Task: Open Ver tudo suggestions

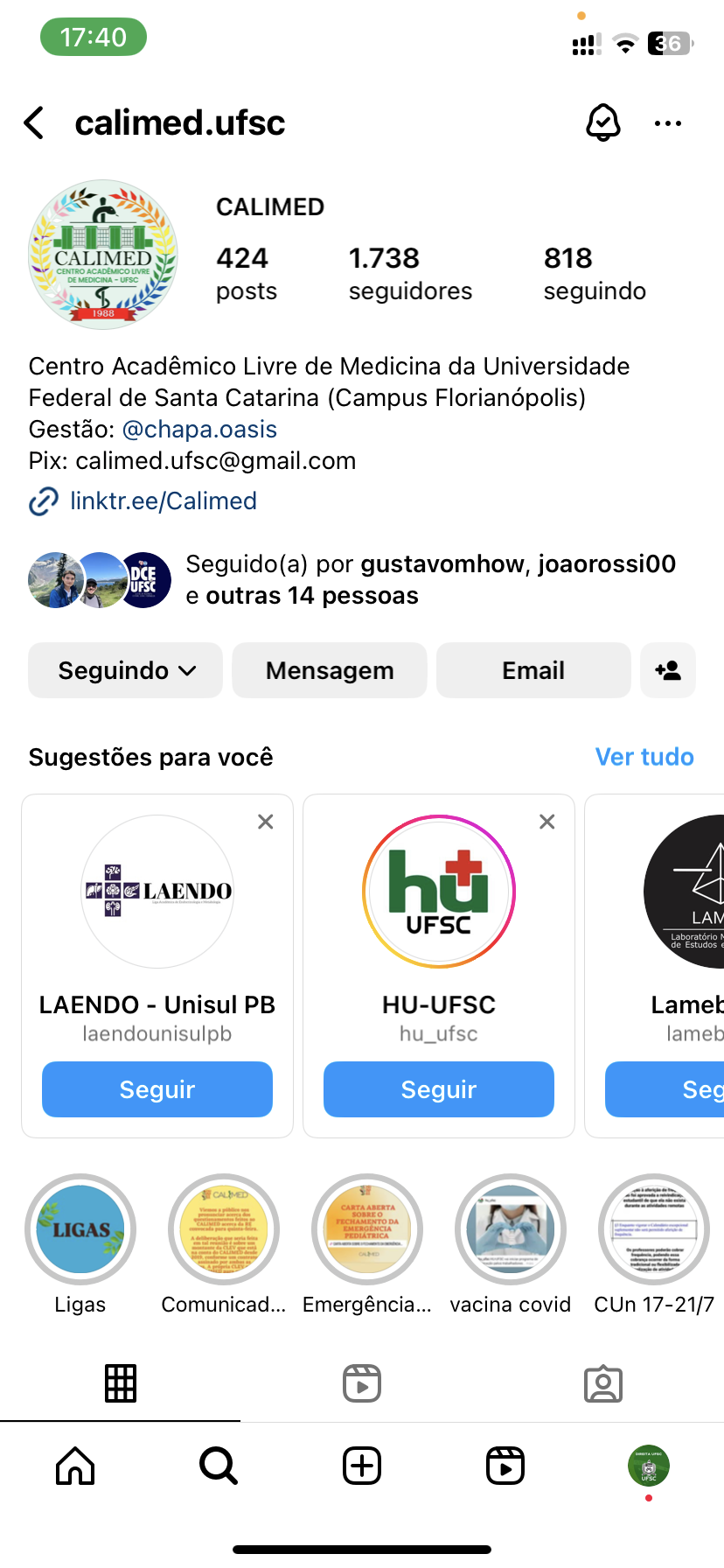Action: pos(644,757)
